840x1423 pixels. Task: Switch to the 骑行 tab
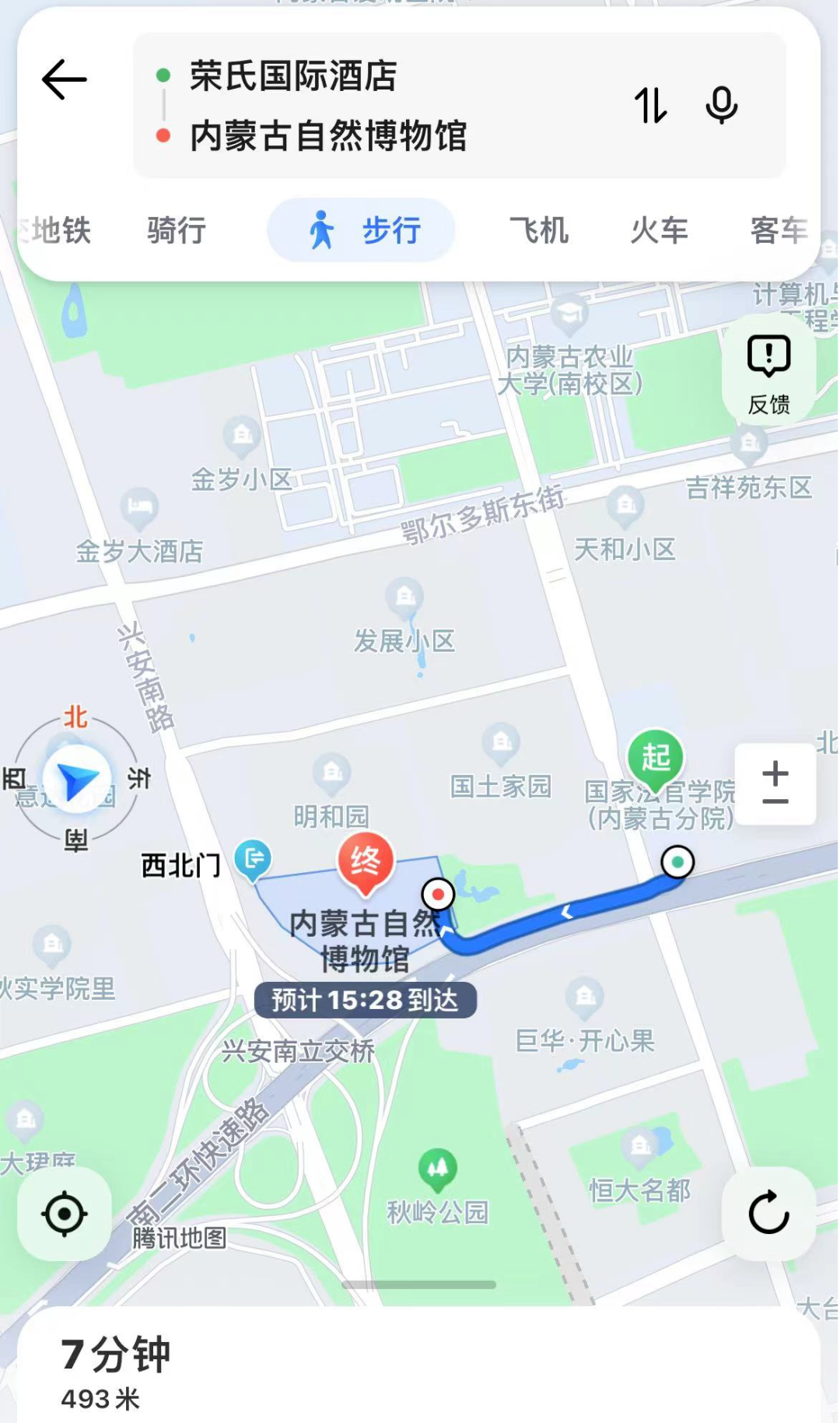[x=177, y=230]
